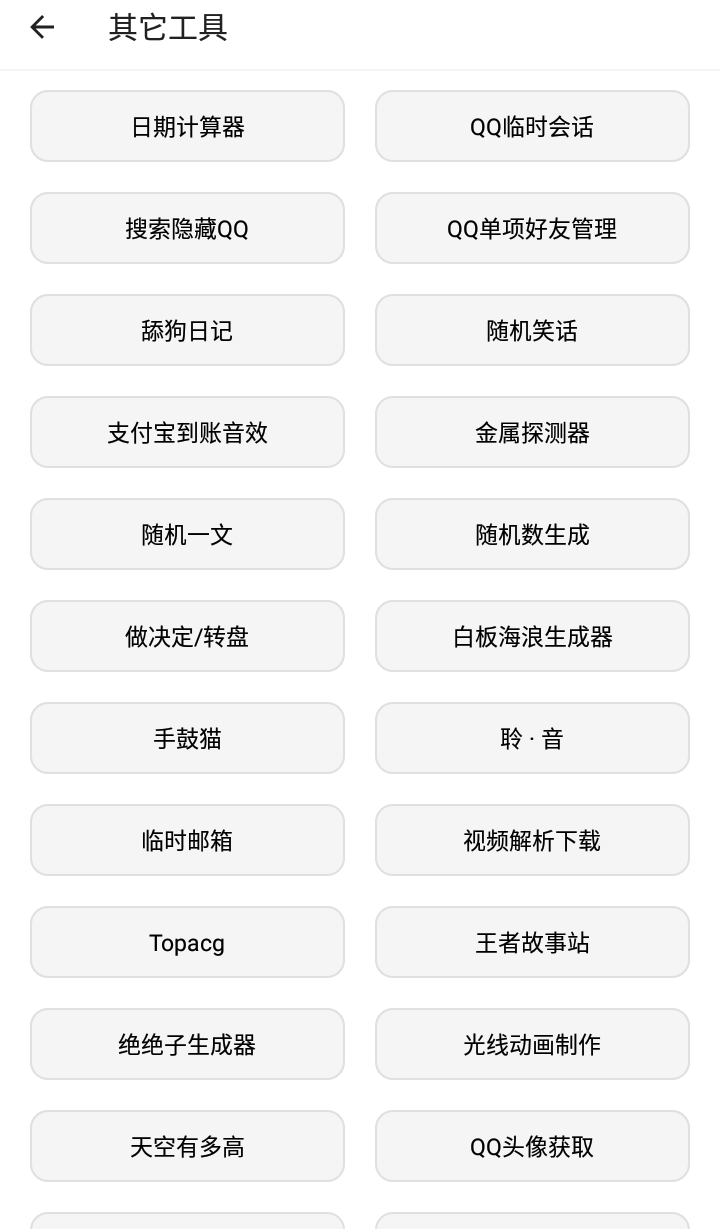Click the back arrow to leave 其它工具

click(x=42, y=27)
